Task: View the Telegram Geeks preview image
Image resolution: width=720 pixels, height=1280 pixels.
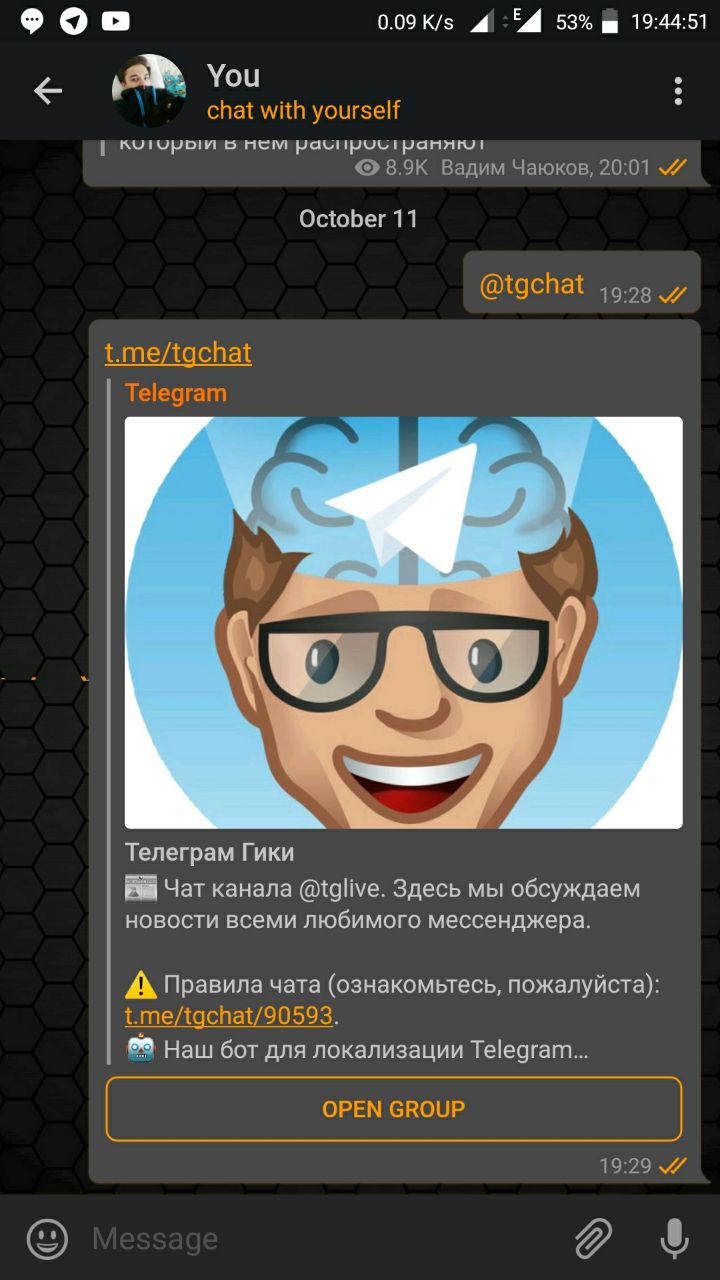Action: [x=403, y=622]
